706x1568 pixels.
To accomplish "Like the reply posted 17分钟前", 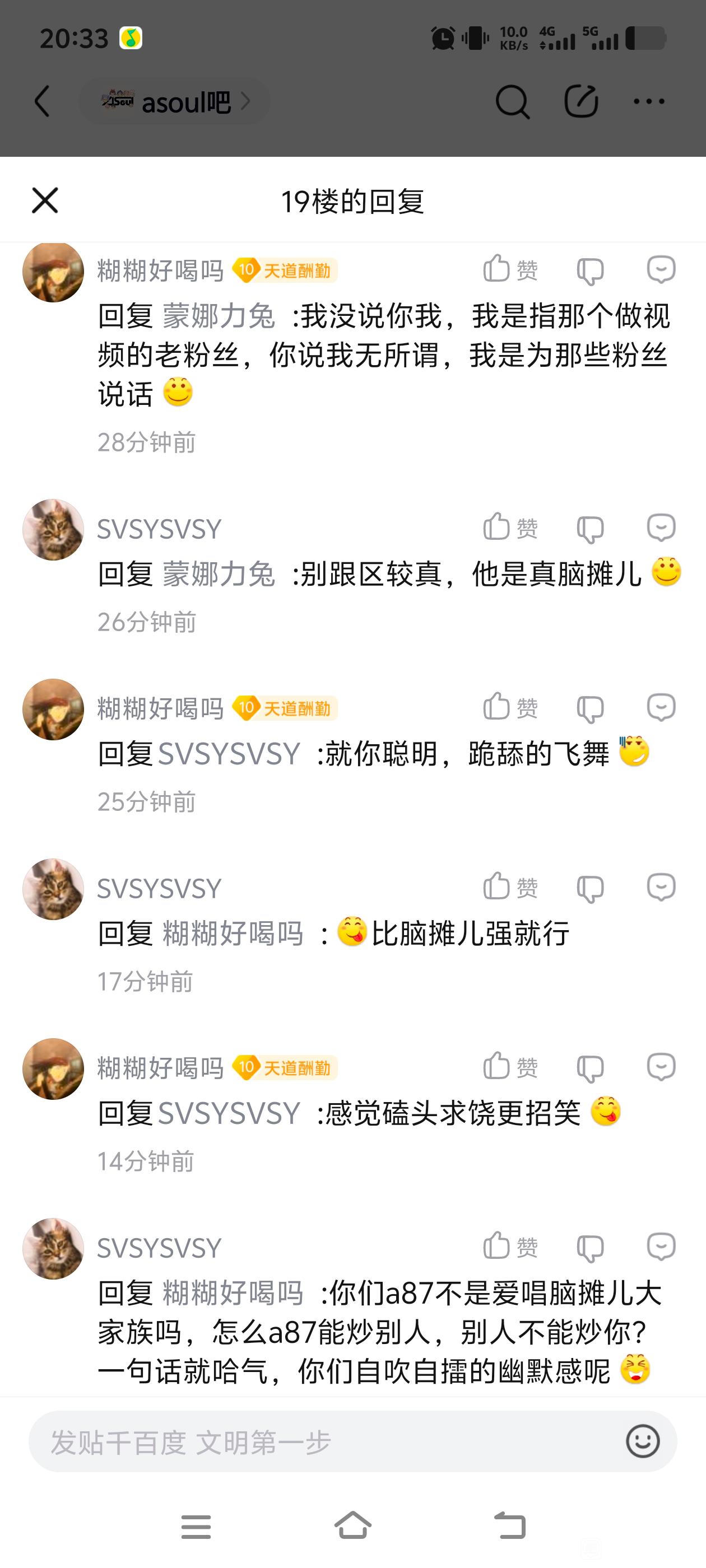I will click(x=509, y=887).
